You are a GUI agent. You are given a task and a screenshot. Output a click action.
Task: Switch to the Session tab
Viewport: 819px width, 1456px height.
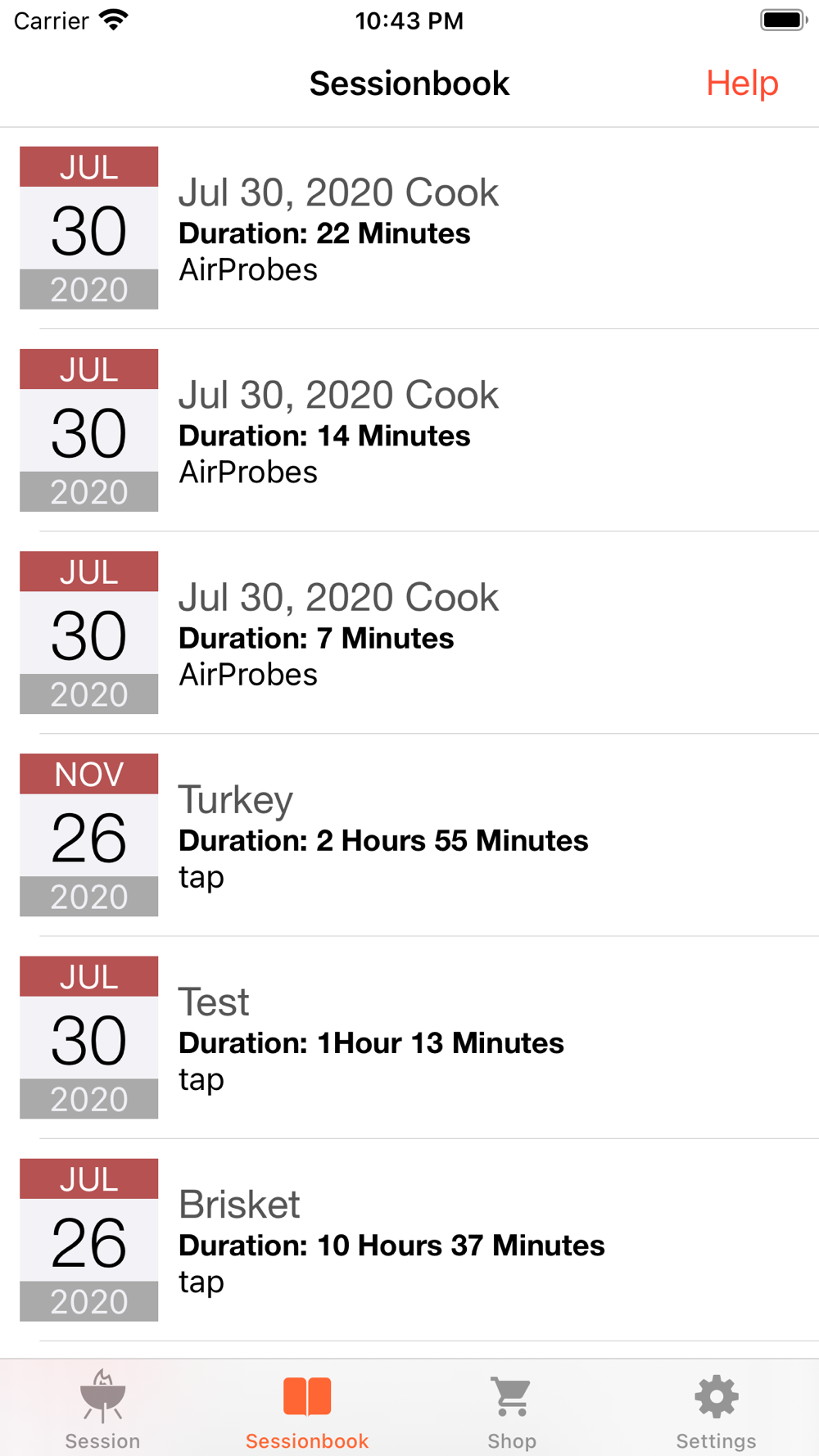[102, 1409]
